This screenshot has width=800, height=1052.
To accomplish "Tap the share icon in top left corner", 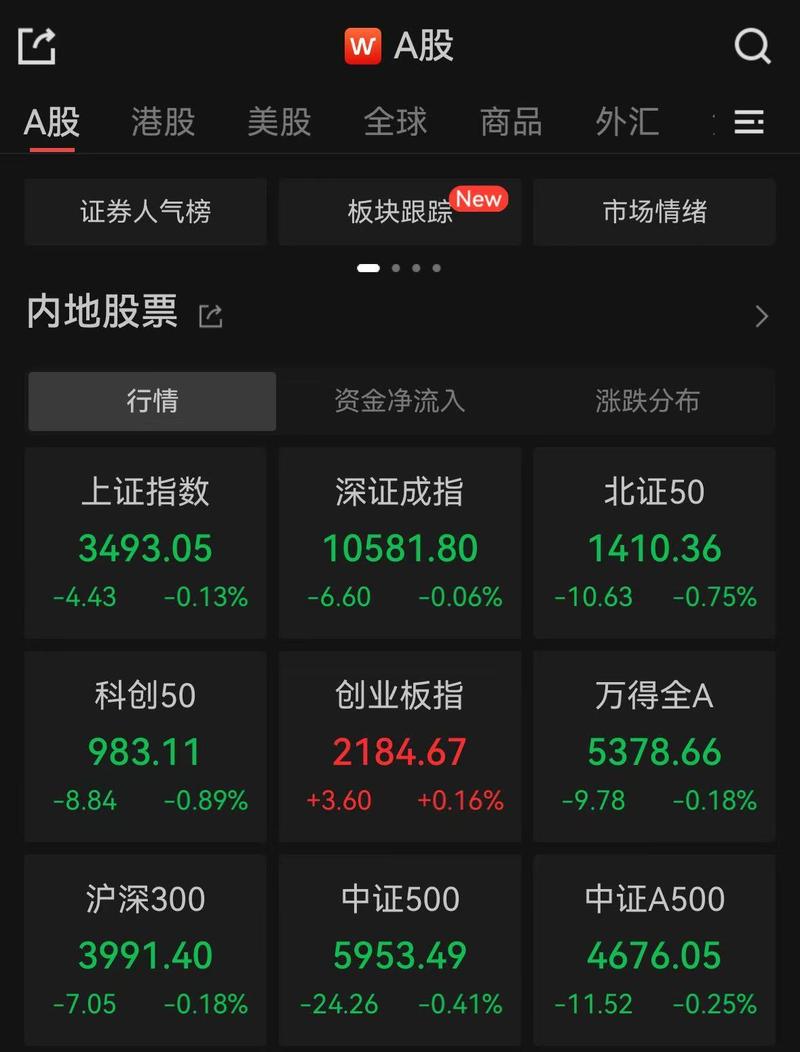I will 37,44.
